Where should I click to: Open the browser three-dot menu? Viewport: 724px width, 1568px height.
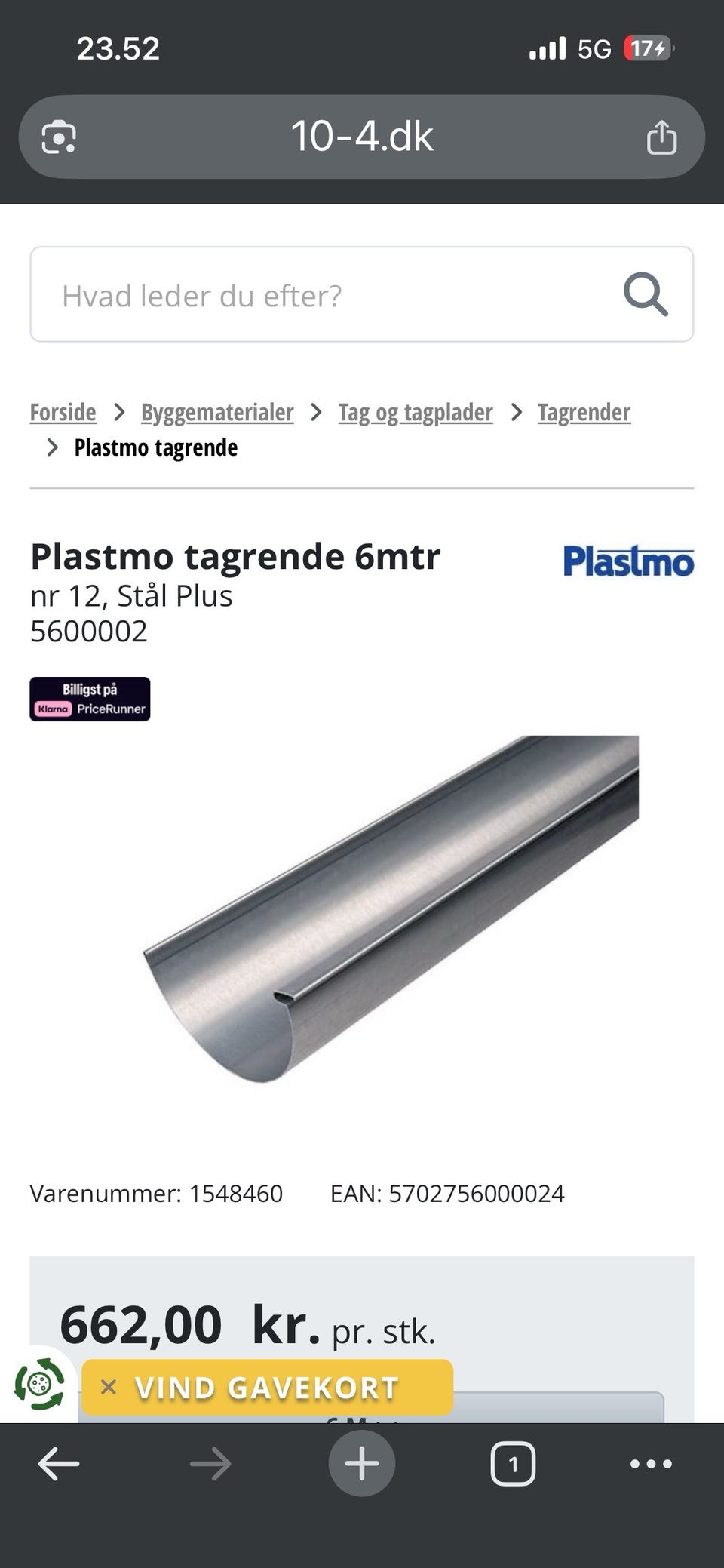pyautogui.click(x=651, y=1464)
